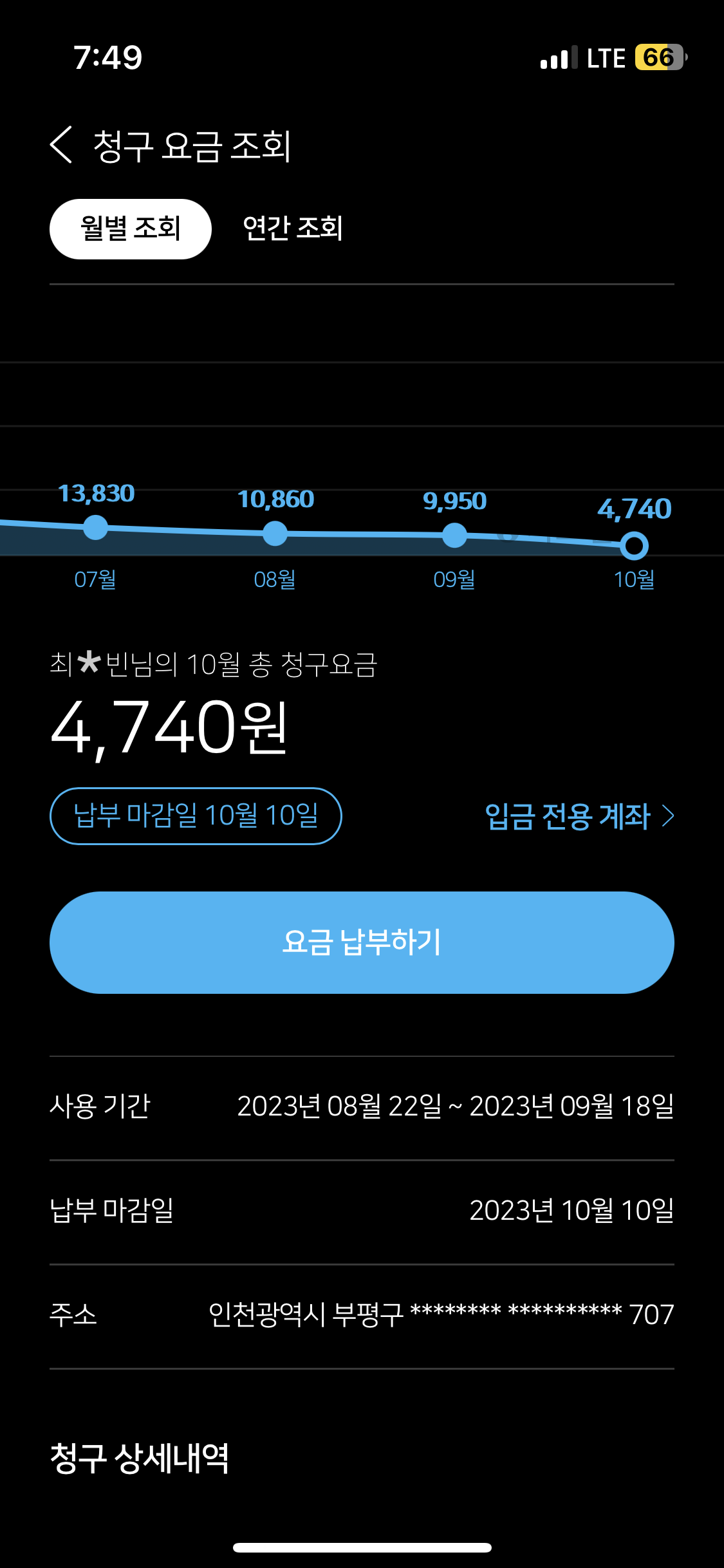Switch to the 연간 조회 tab

293,229
